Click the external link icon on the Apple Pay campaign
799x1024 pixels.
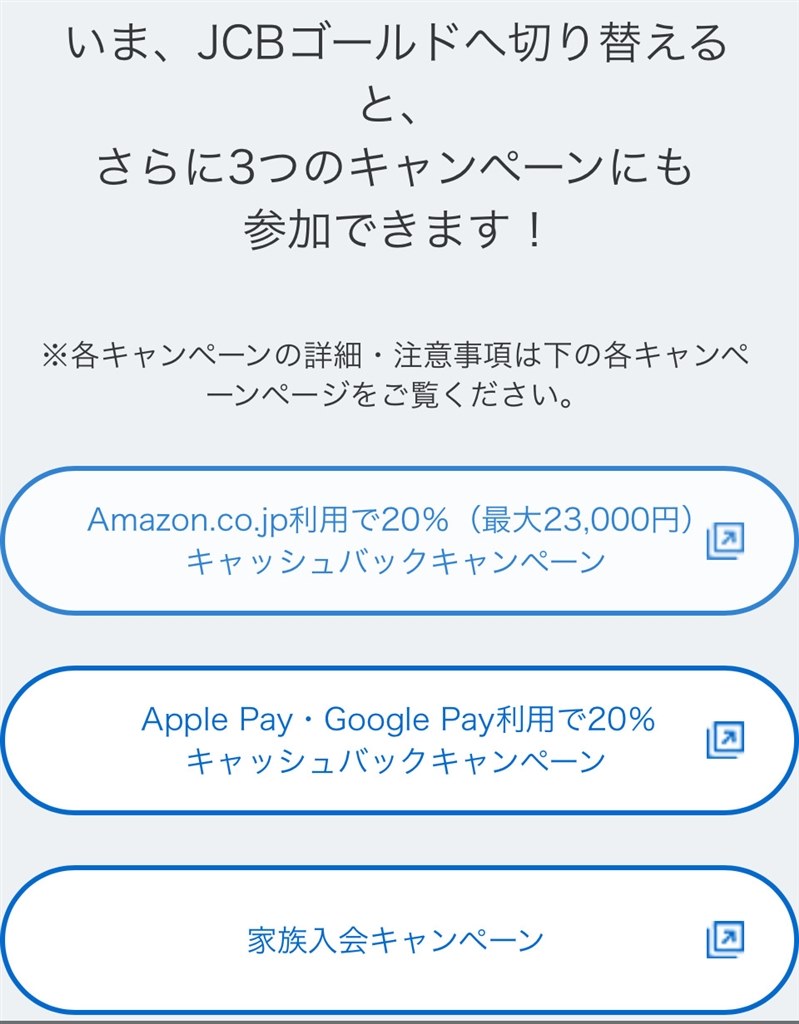click(725, 739)
